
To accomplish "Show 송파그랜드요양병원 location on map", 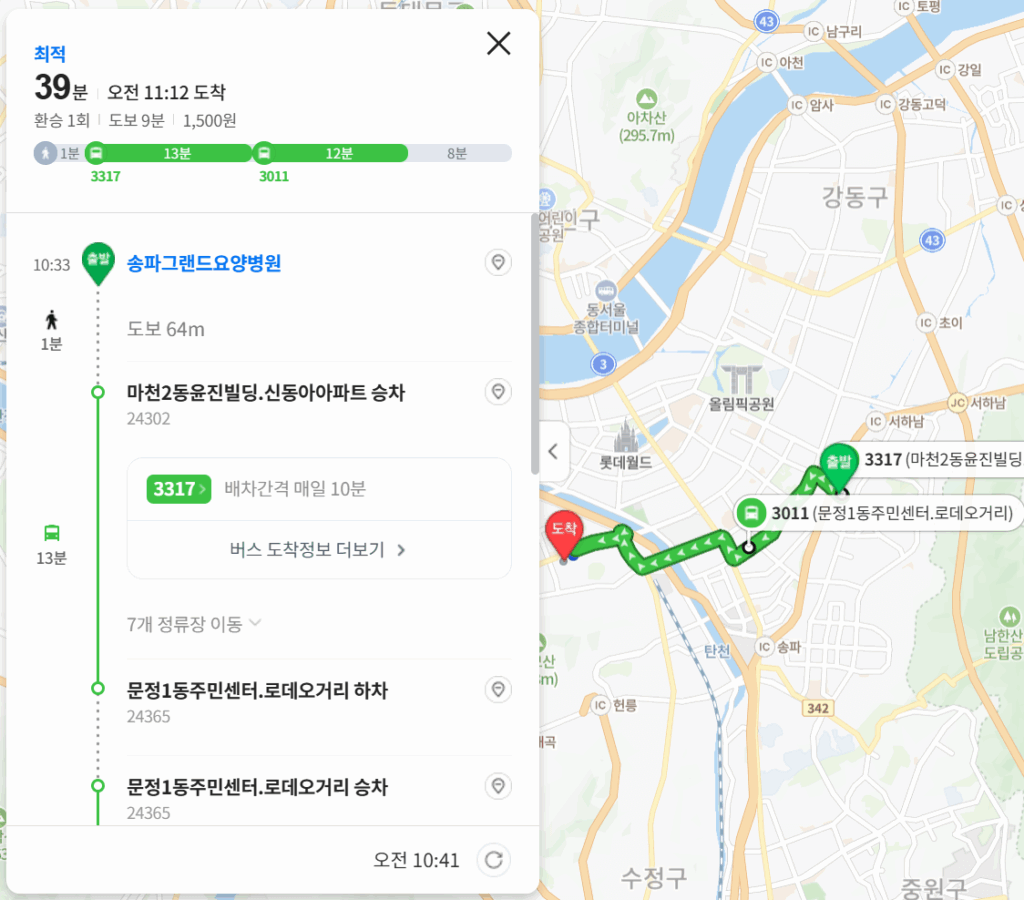I will point(498,263).
